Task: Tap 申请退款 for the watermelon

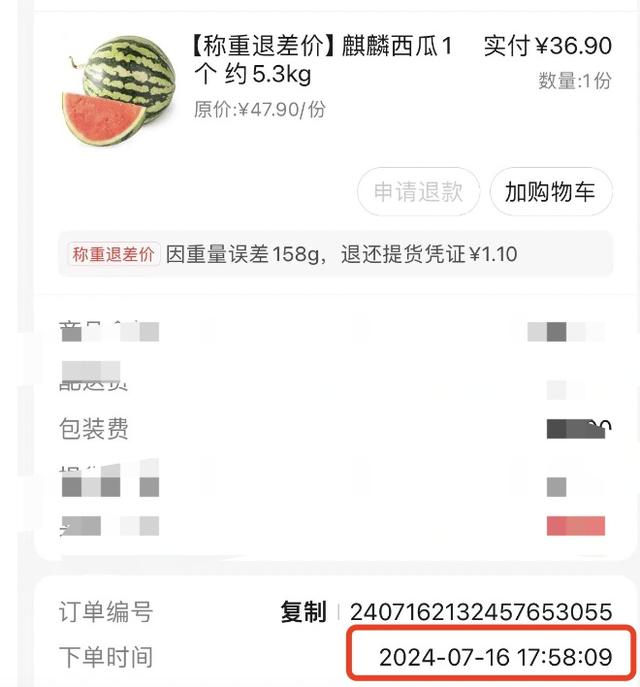Action: [418, 192]
